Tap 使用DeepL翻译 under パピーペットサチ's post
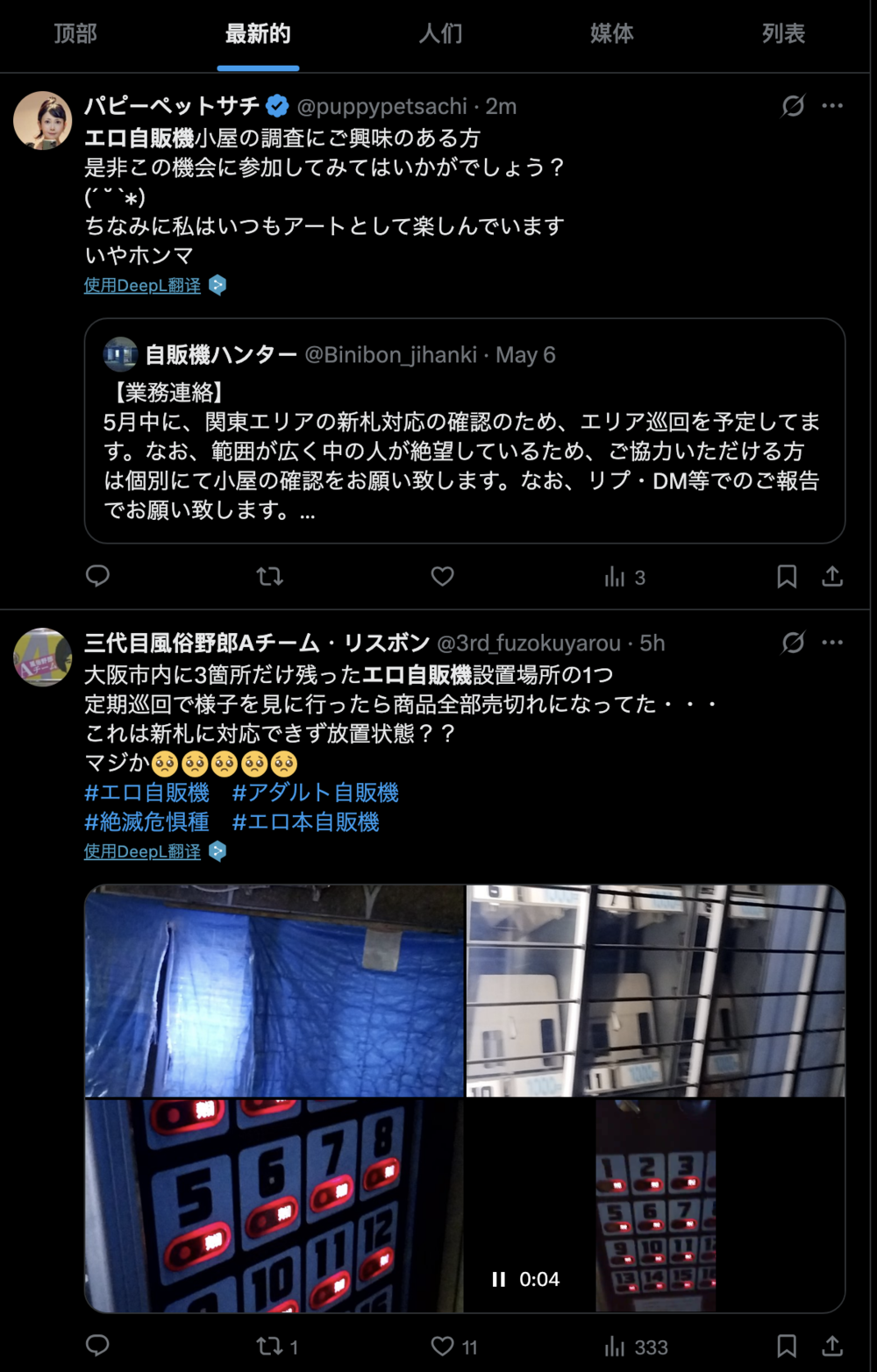877x1372 pixels. [x=143, y=286]
